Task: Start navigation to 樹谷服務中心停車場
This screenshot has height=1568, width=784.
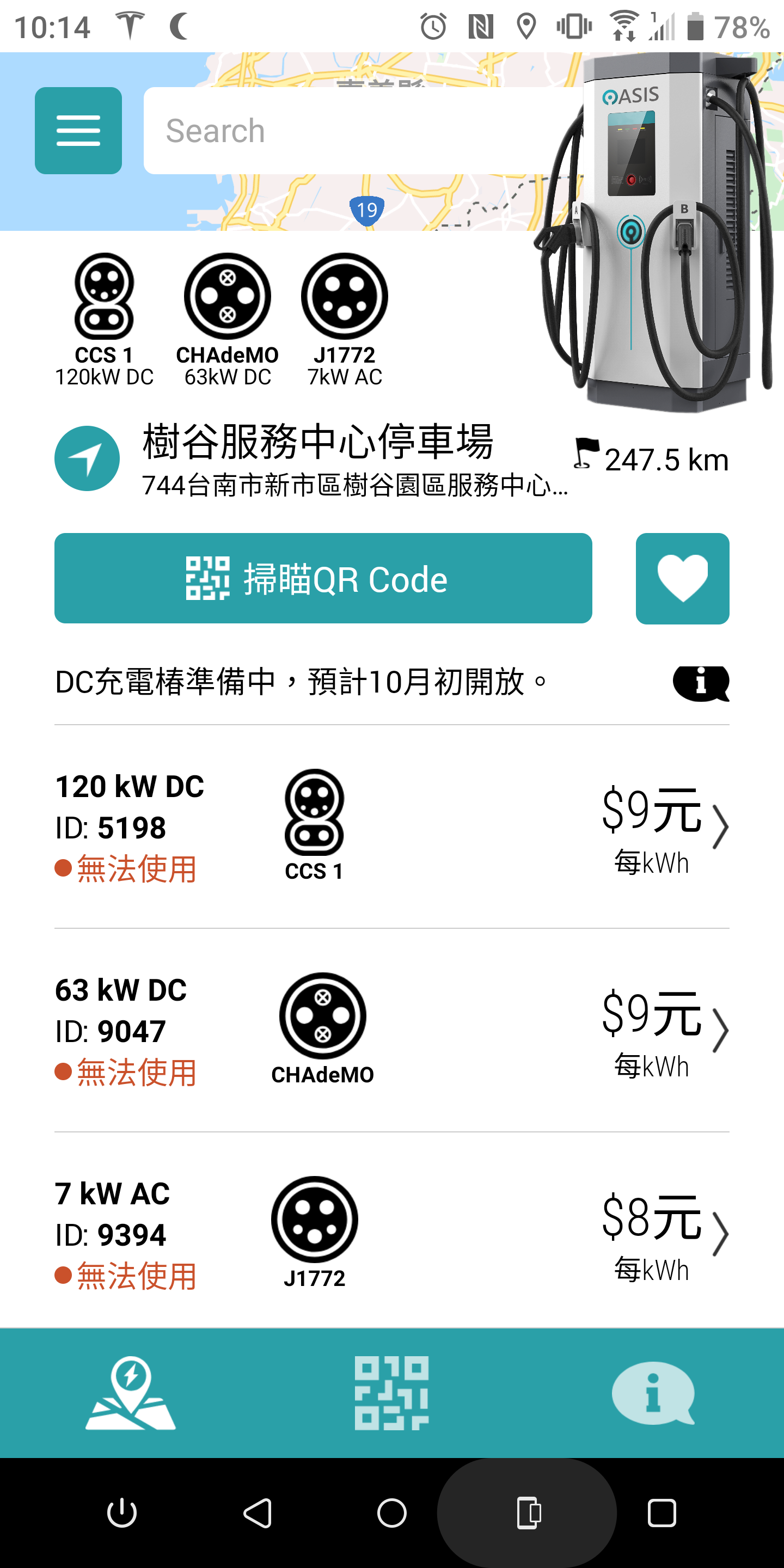Action: (x=87, y=458)
